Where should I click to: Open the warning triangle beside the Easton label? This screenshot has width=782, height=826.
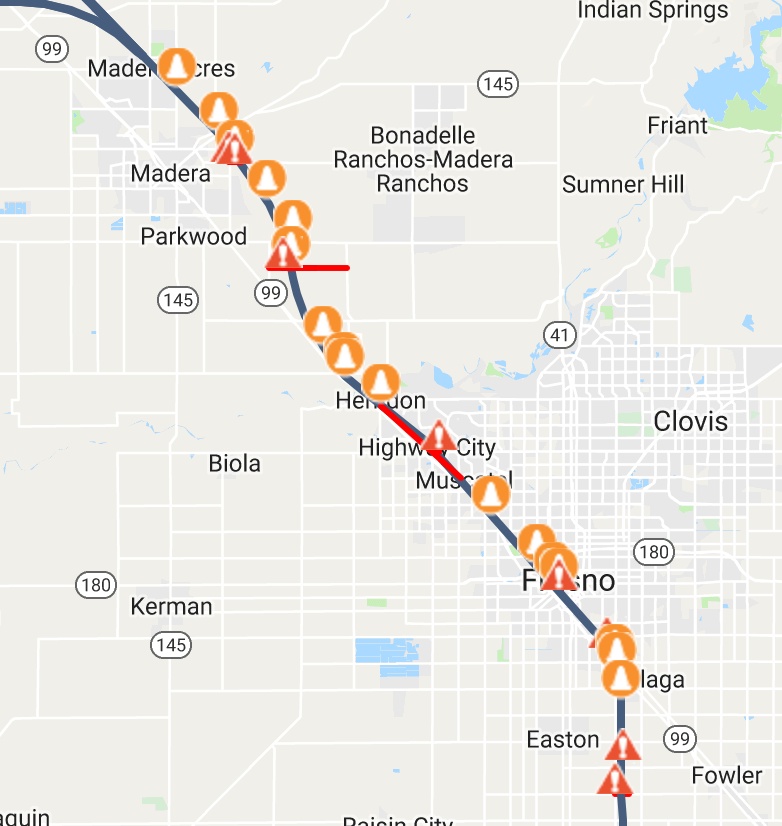pyautogui.click(x=623, y=745)
